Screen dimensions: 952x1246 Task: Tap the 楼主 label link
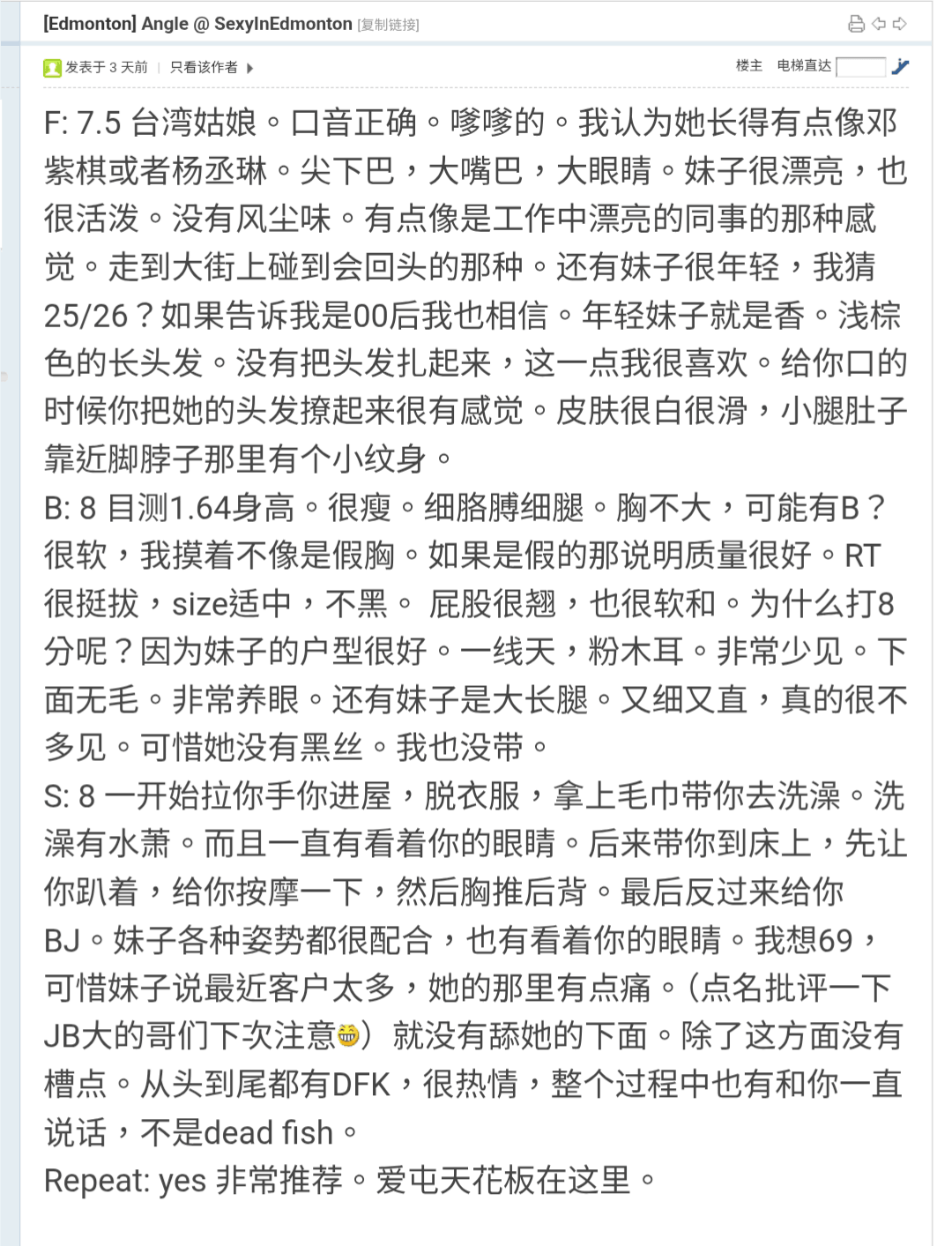[749, 65]
